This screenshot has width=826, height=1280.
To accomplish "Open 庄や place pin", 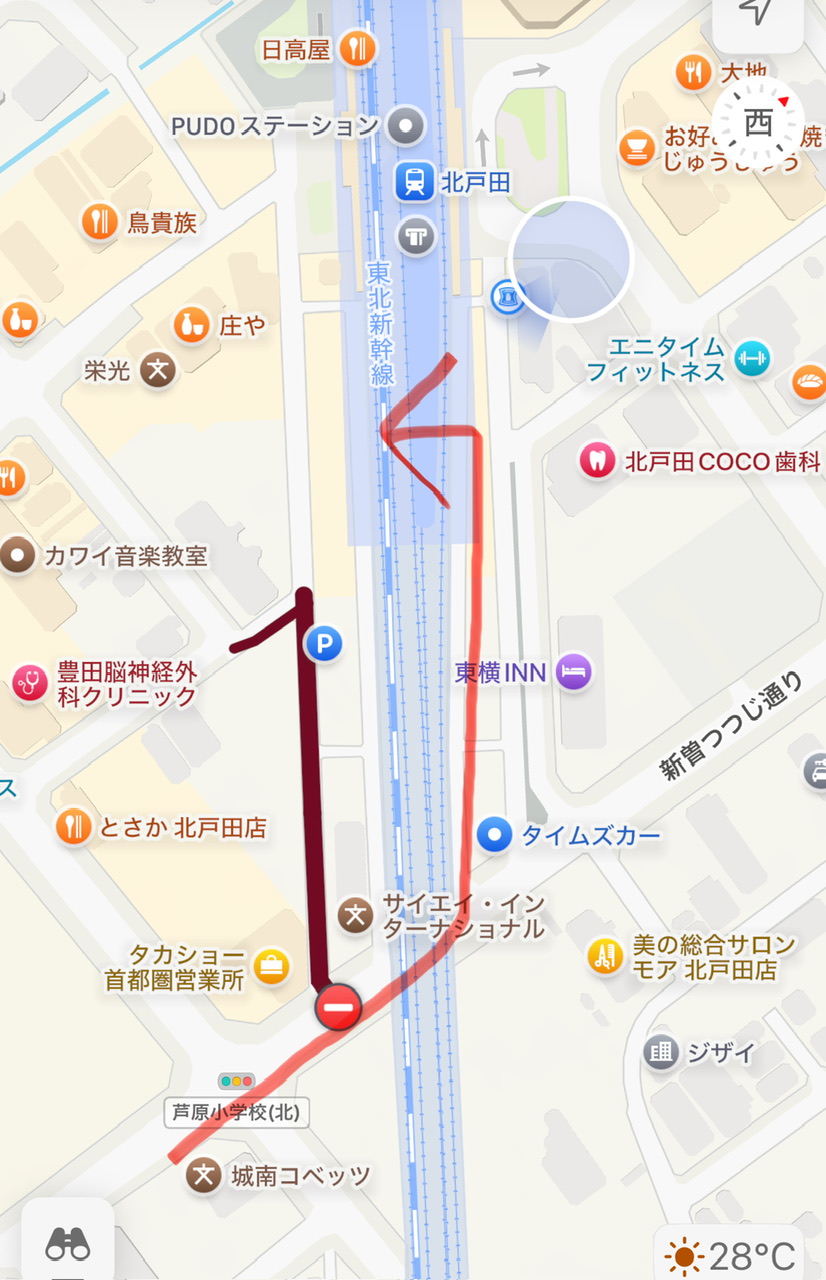I will 193,325.
